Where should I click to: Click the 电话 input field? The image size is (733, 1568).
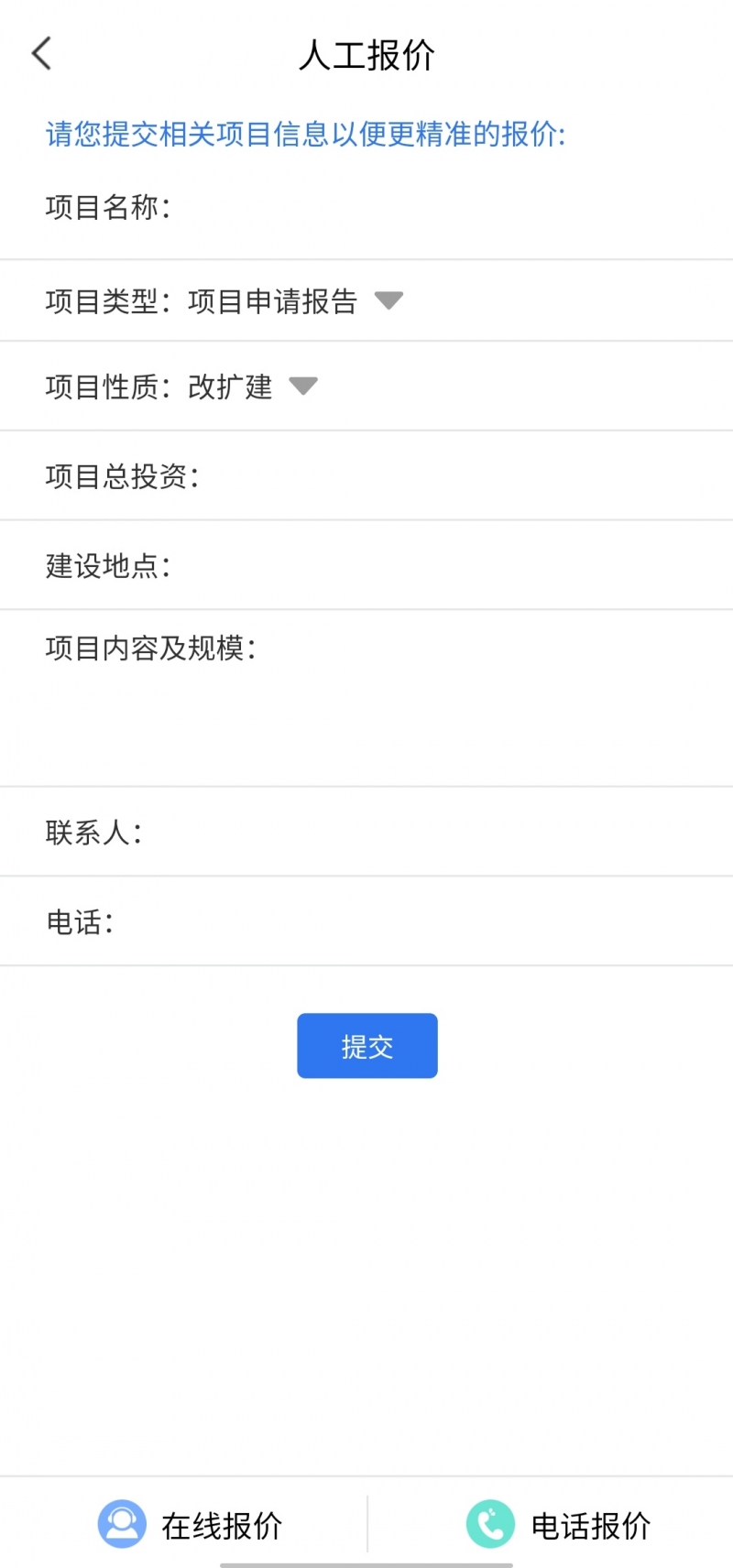click(x=366, y=921)
